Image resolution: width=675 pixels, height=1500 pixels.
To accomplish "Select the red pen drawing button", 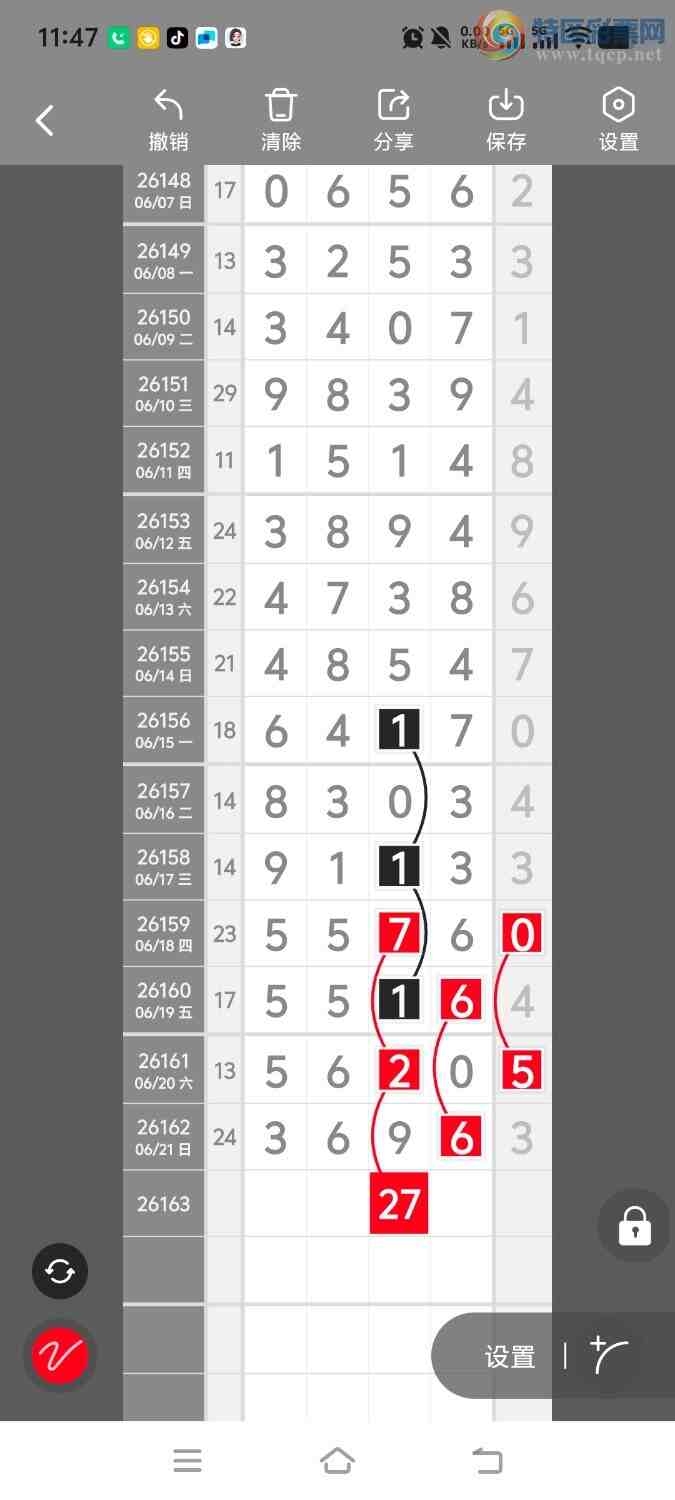I will coord(60,1356).
